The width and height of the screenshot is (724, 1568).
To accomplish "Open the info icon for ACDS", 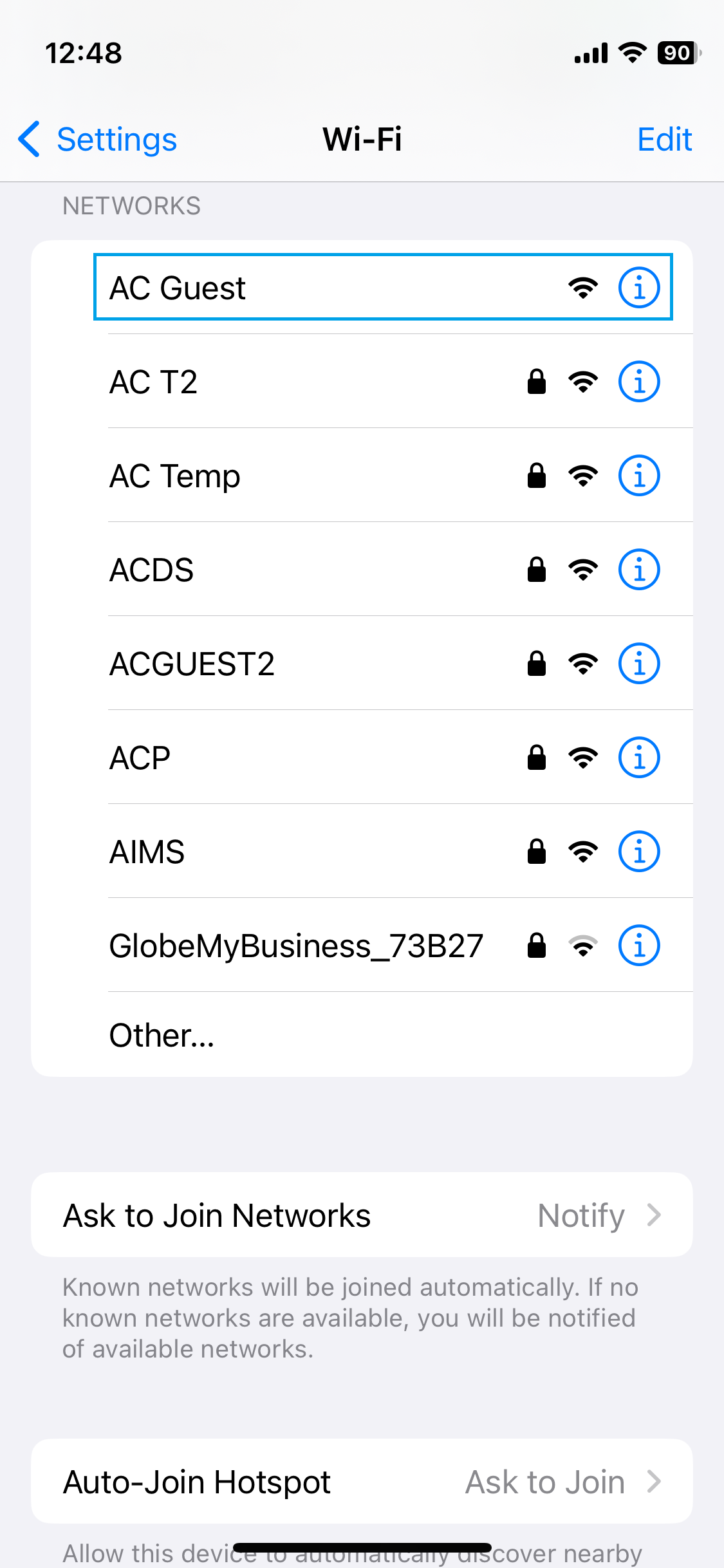I will click(638, 570).
